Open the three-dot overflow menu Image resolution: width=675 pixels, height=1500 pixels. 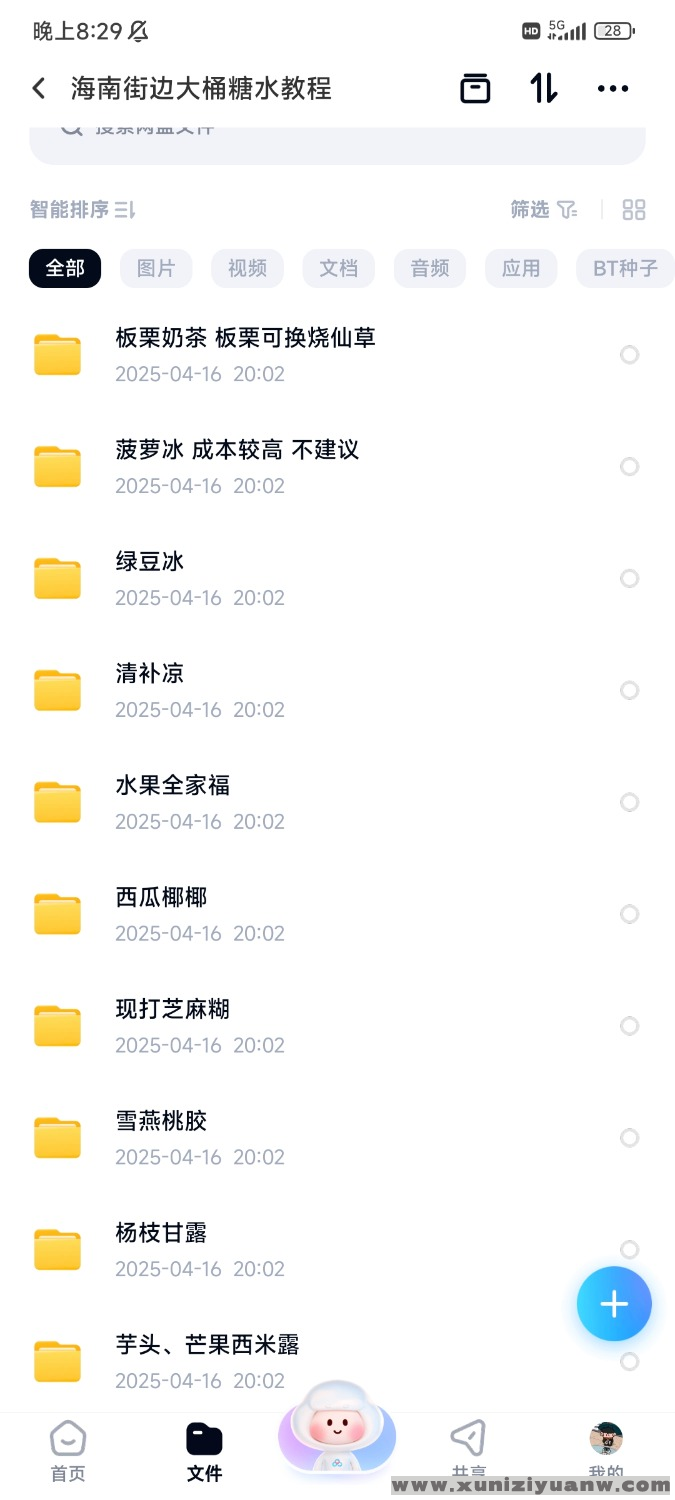pyautogui.click(x=612, y=89)
